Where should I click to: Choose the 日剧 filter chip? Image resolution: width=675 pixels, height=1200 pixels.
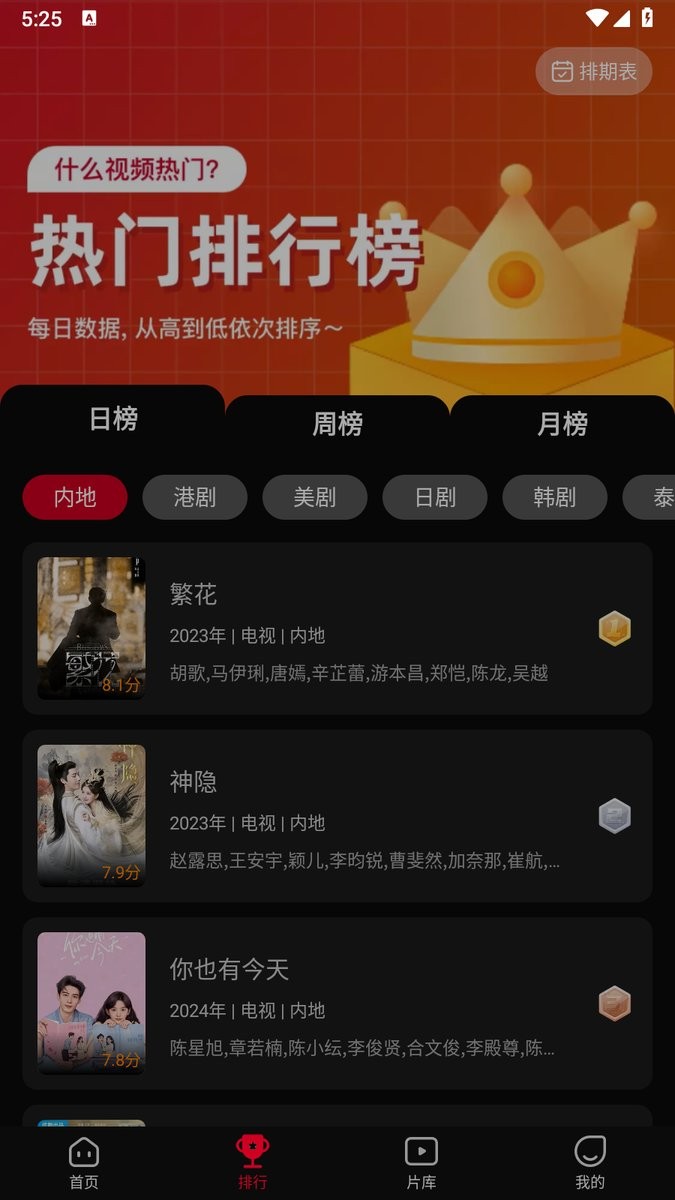tap(435, 497)
